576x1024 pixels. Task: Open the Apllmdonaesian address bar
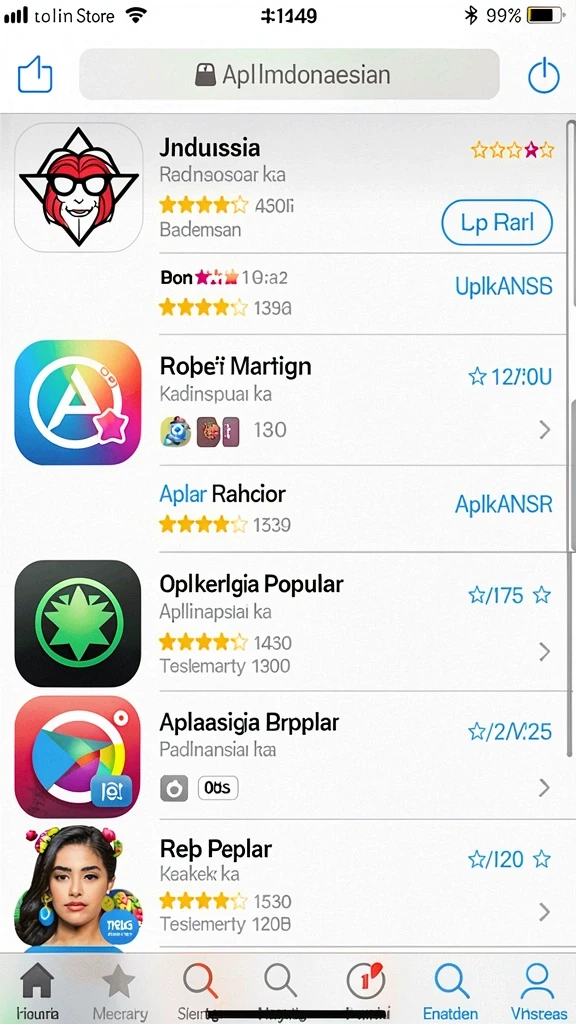click(x=289, y=74)
